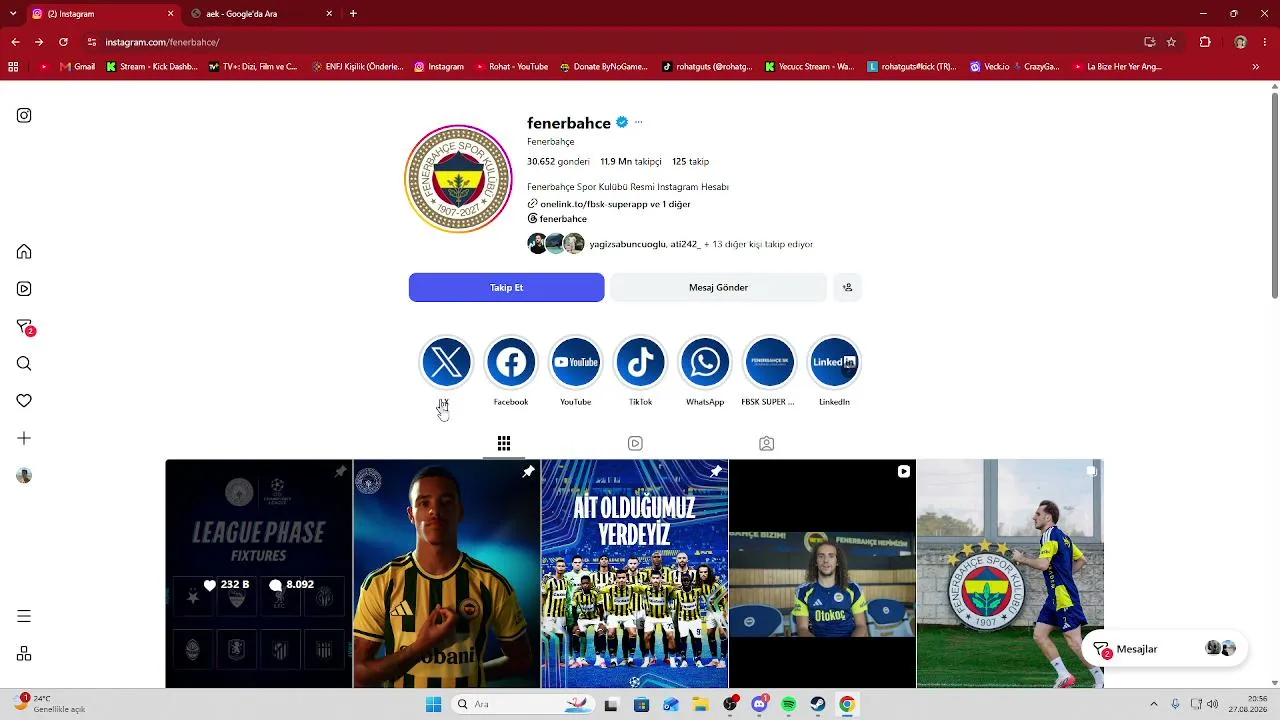Open notifications heart icon in sidebar
Screen dimensions: 1280x720
coord(24,401)
